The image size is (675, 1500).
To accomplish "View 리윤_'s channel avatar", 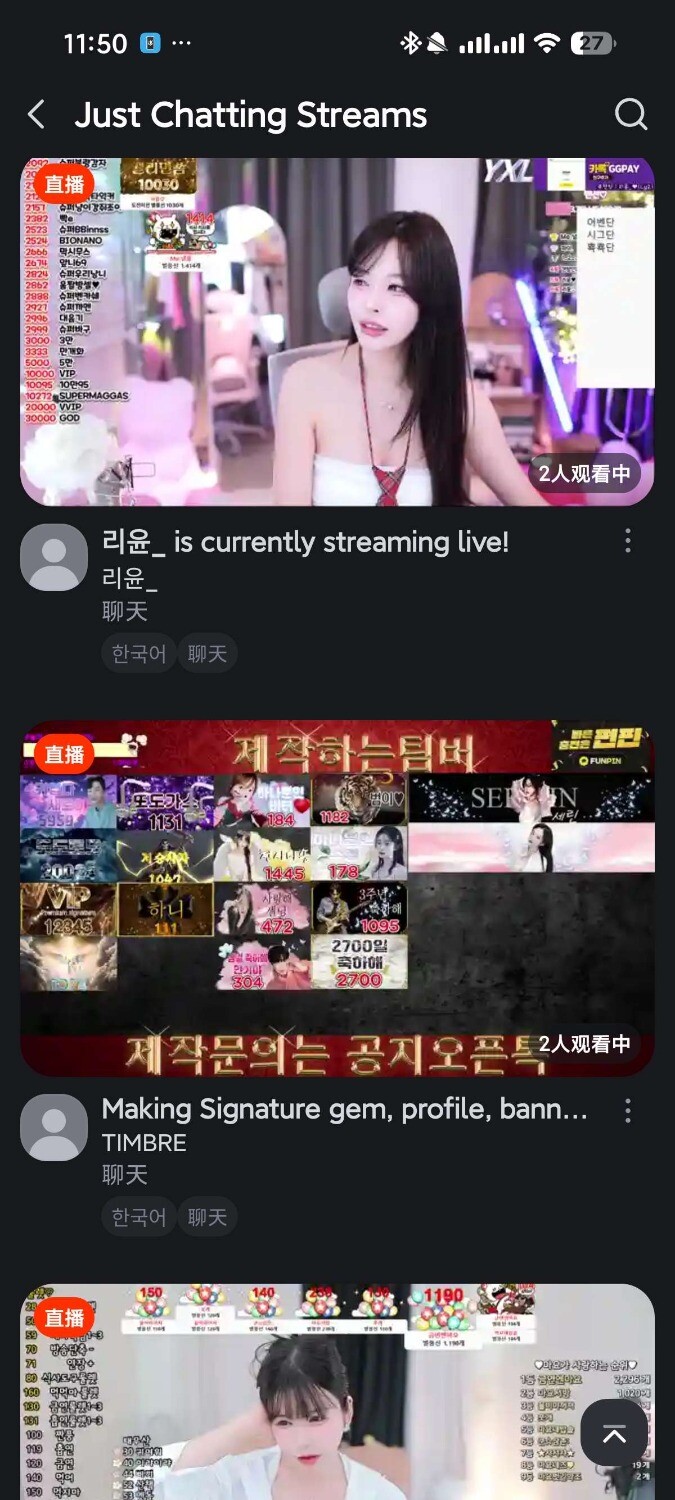I will tap(54, 557).
